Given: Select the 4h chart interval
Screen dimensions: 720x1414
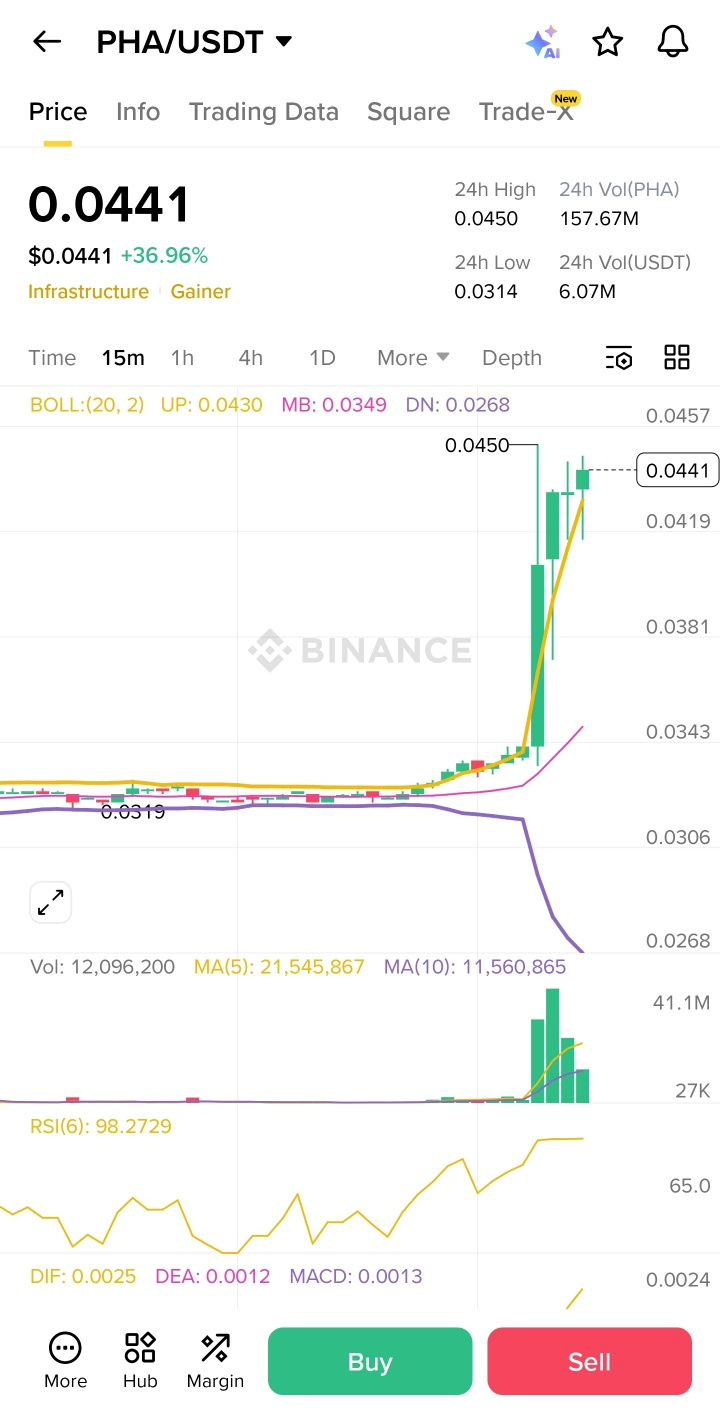Looking at the screenshot, I should [250, 358].
